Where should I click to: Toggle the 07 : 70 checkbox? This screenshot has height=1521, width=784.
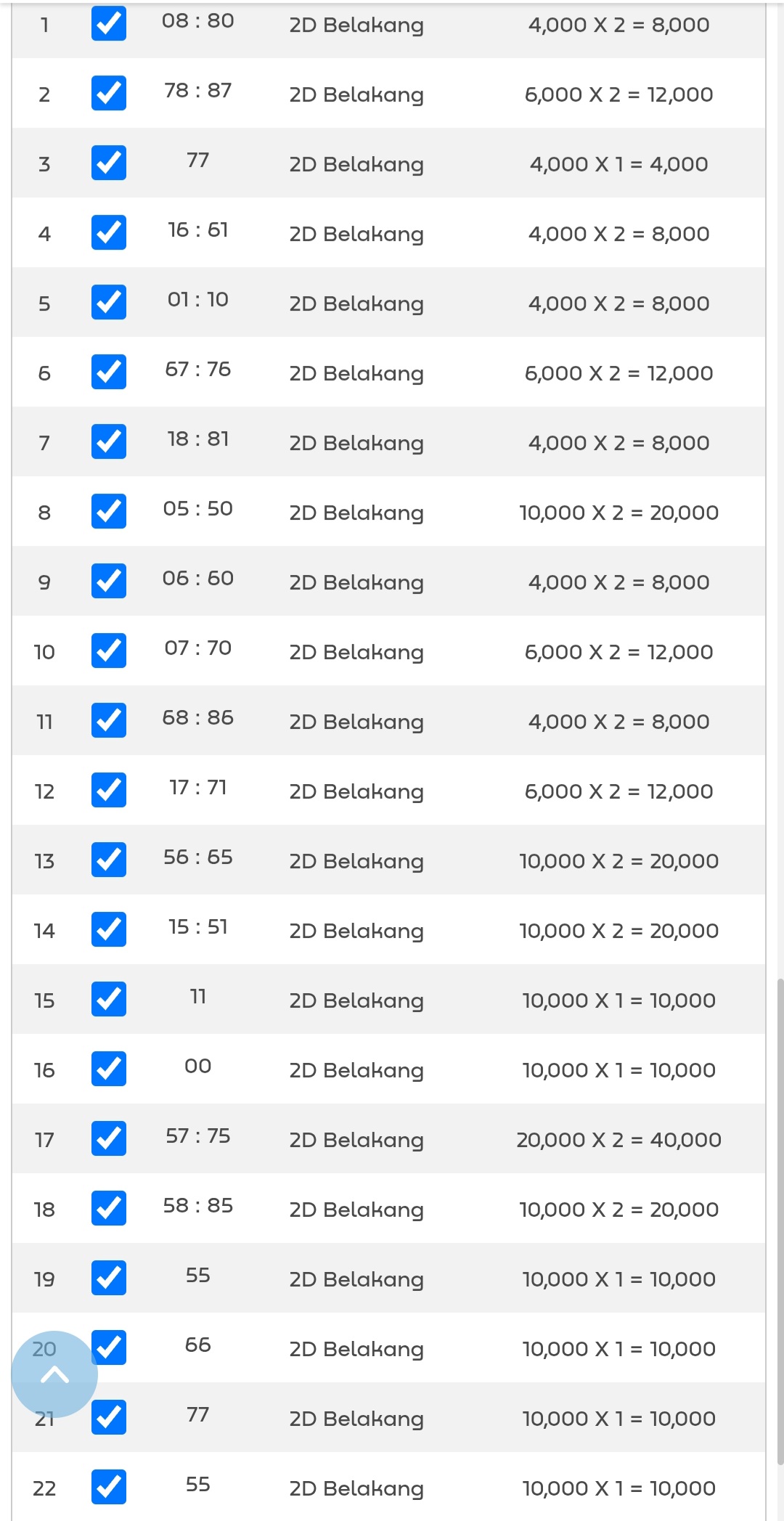[109, 651]
